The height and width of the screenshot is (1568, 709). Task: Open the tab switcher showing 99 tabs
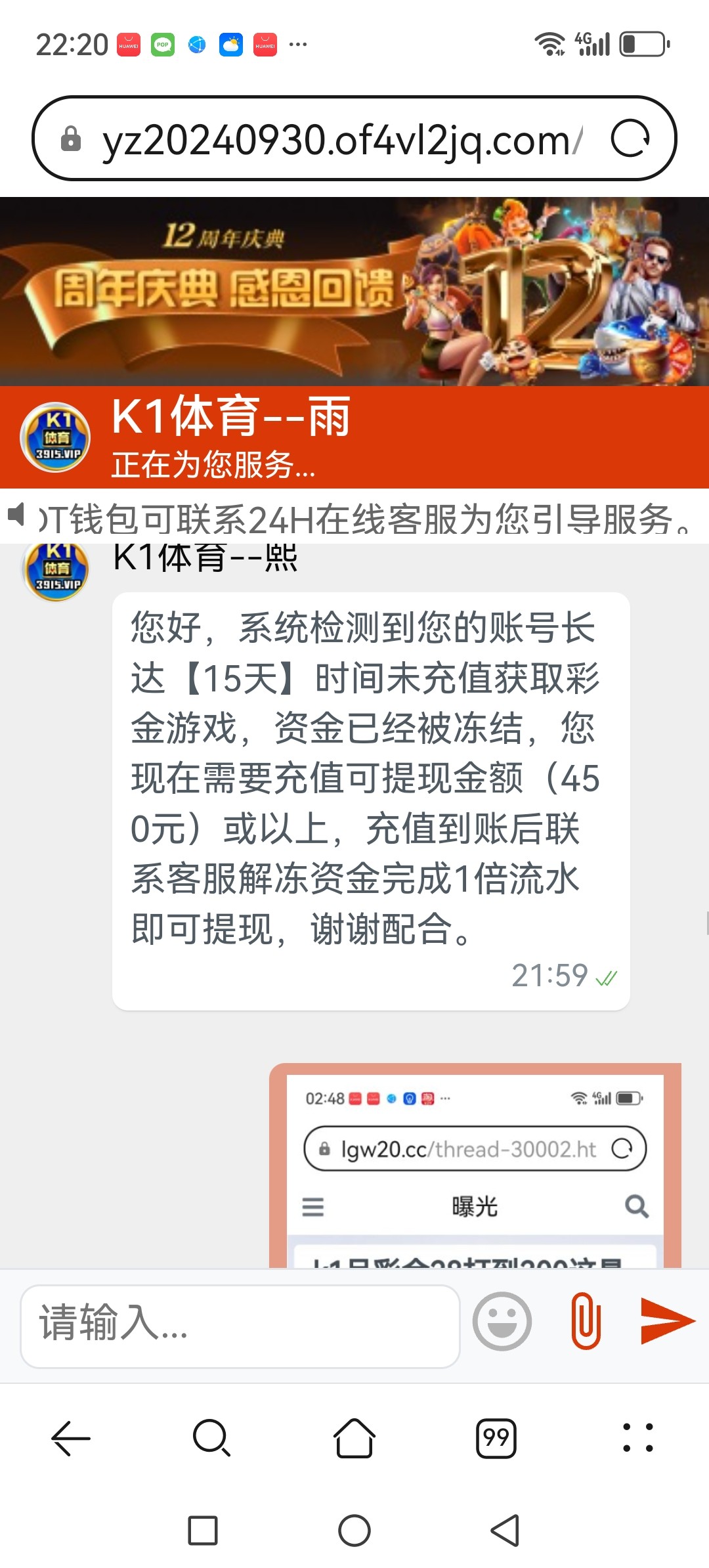point(496,1438)
